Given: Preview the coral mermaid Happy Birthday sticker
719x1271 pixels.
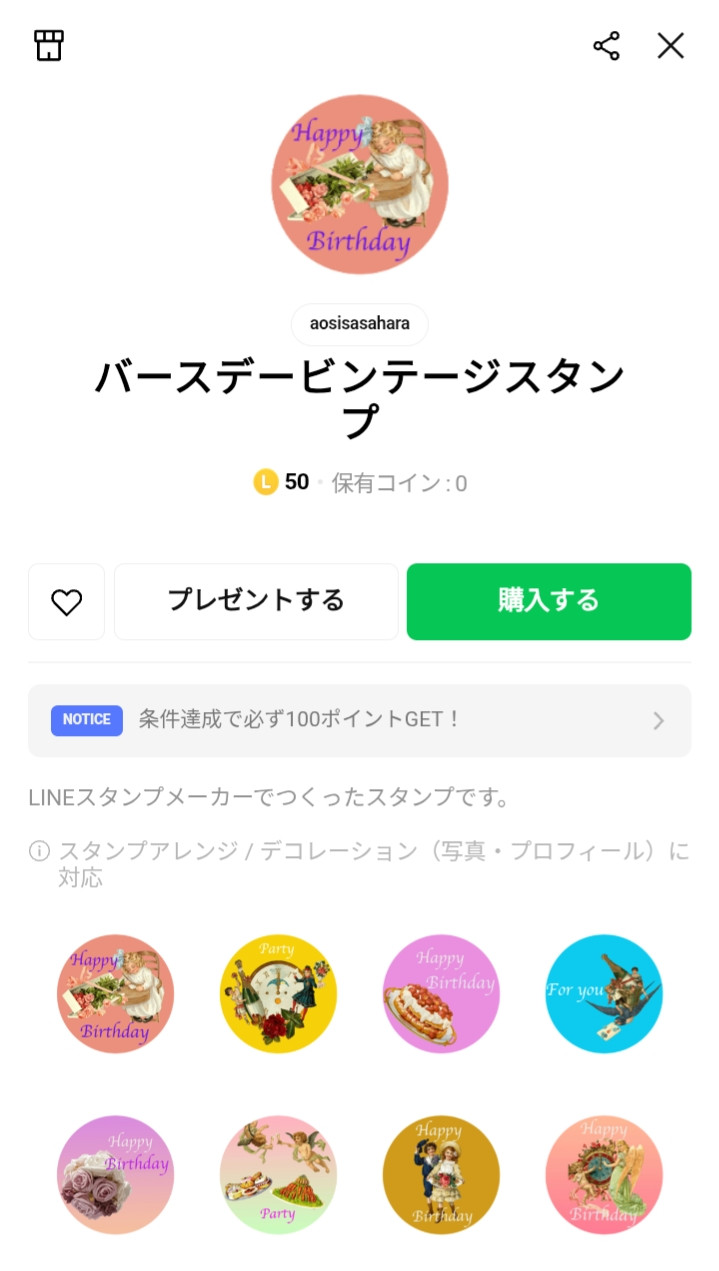Looking at the screenshot, I should coord(604,1175).
